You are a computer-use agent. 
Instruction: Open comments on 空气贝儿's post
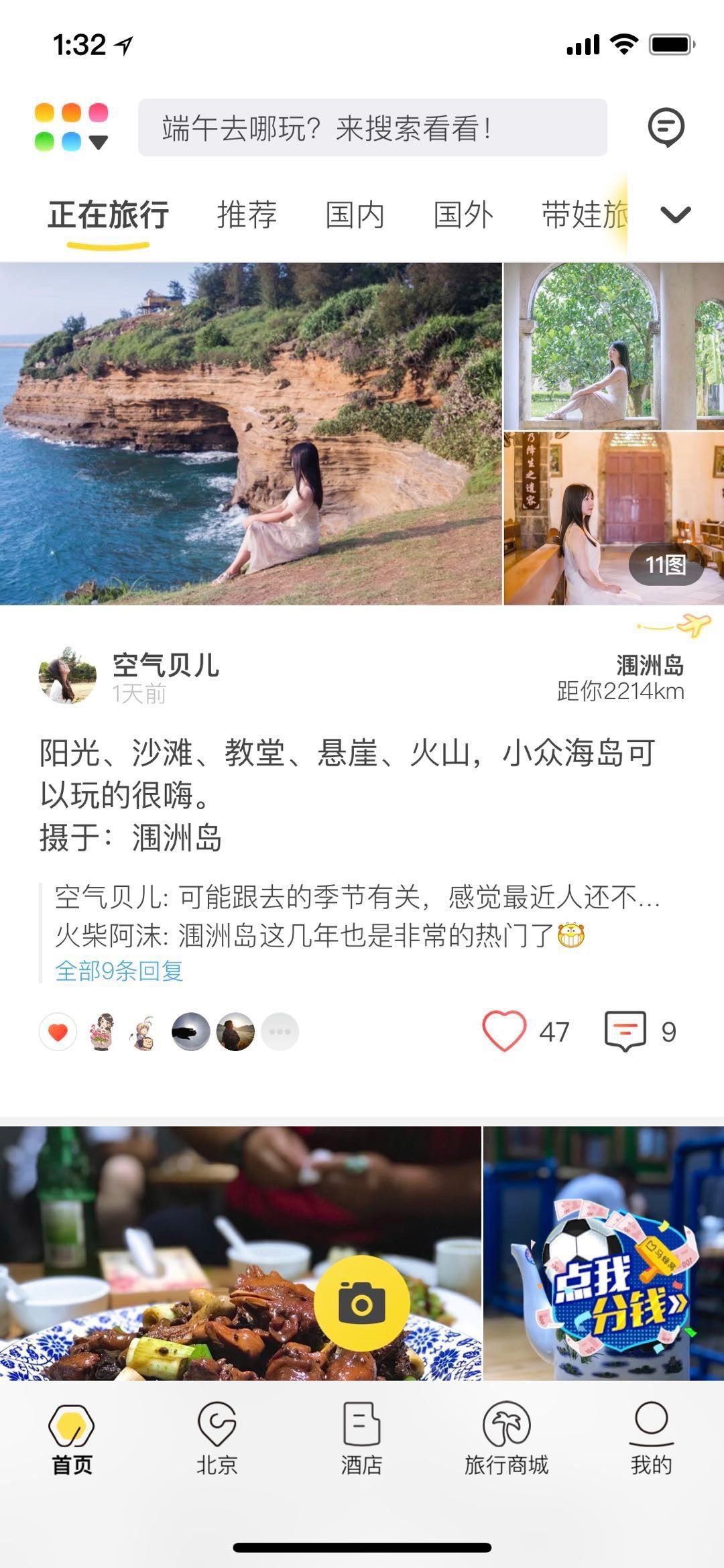click(x=625, y=1031)
